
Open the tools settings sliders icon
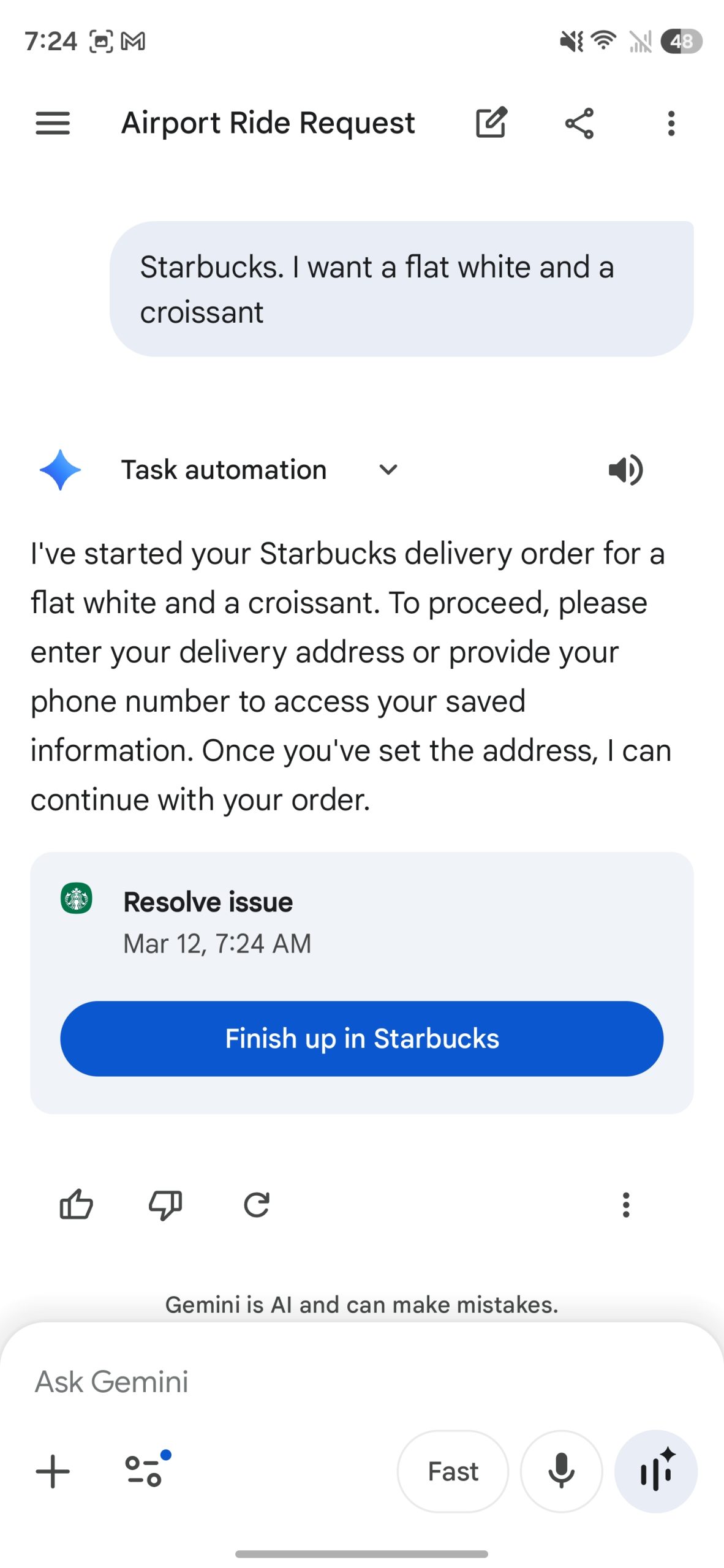(x=145, y=1471)
